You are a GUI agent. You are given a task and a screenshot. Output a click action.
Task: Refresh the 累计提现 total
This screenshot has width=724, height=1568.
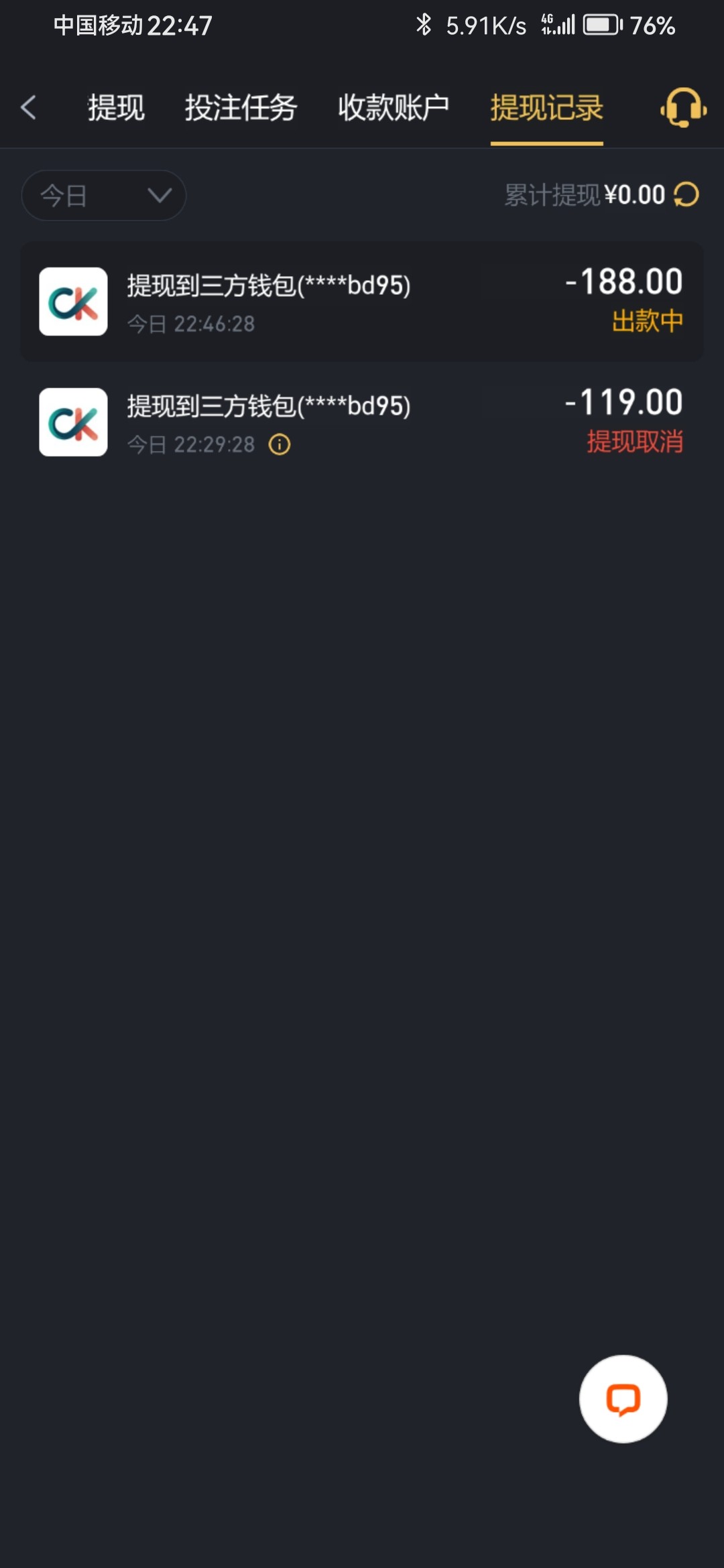686,195
